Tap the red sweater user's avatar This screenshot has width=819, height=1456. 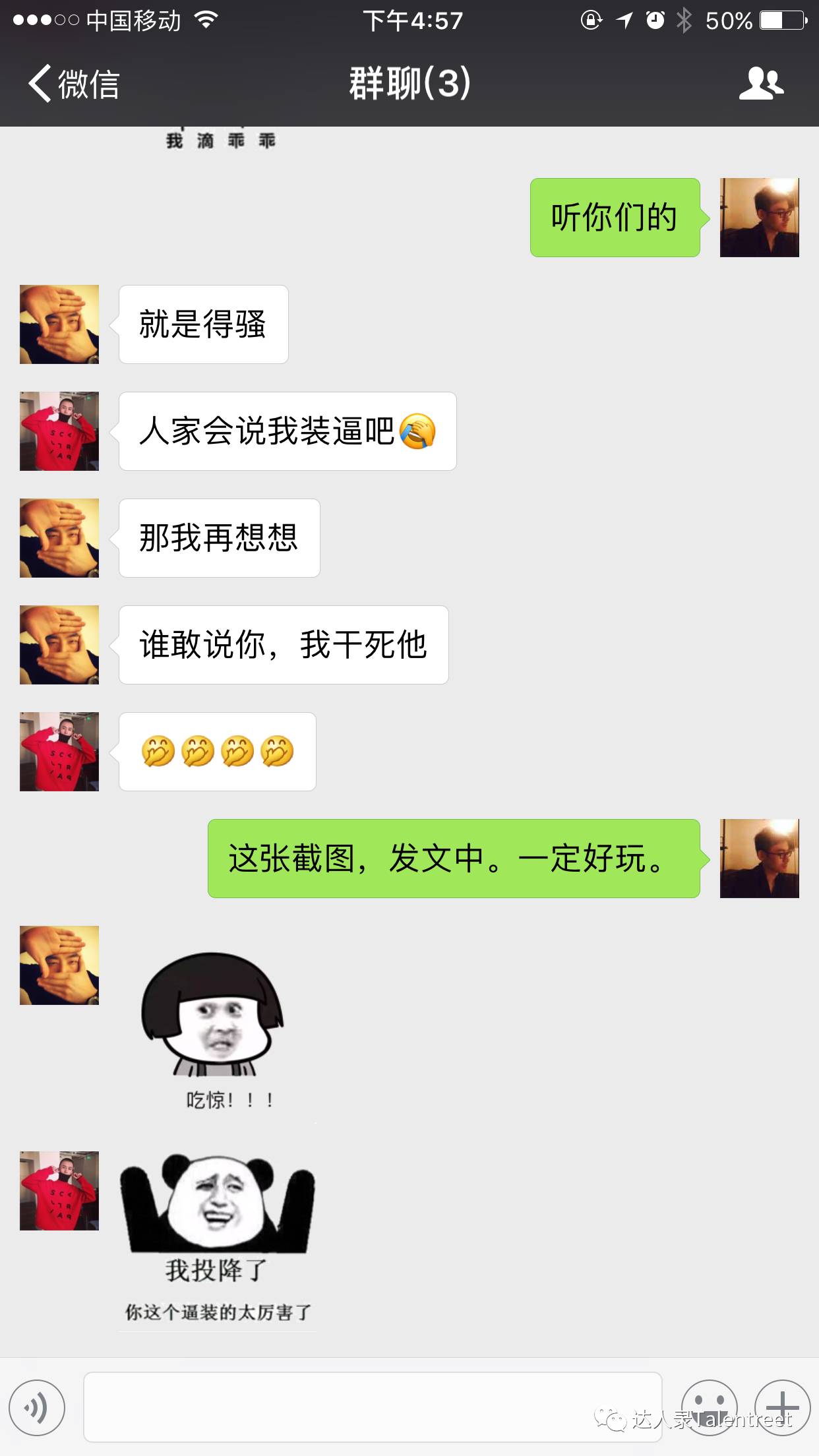58,430
